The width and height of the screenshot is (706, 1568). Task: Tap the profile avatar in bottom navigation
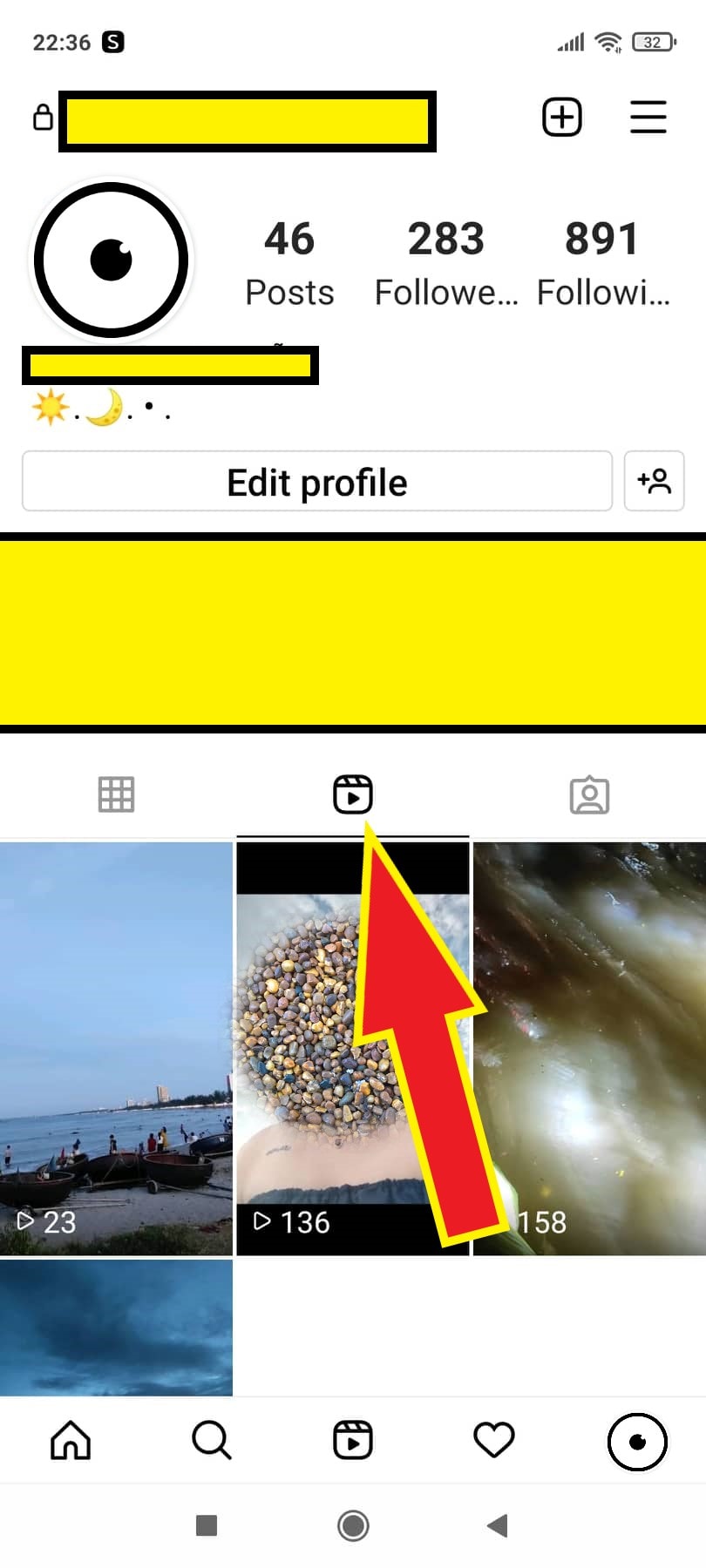point(636,1442)
